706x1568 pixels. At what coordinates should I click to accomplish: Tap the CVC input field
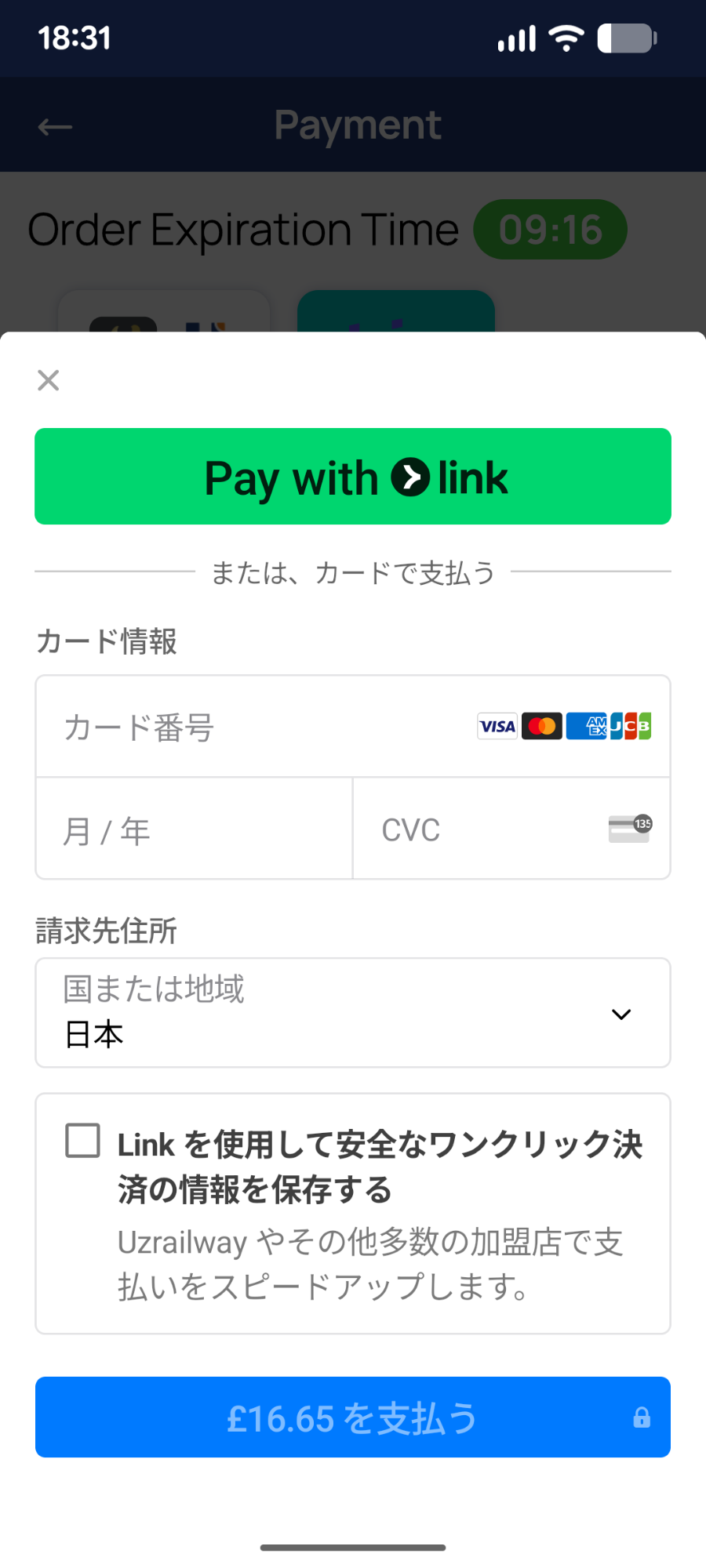[486, 830]
